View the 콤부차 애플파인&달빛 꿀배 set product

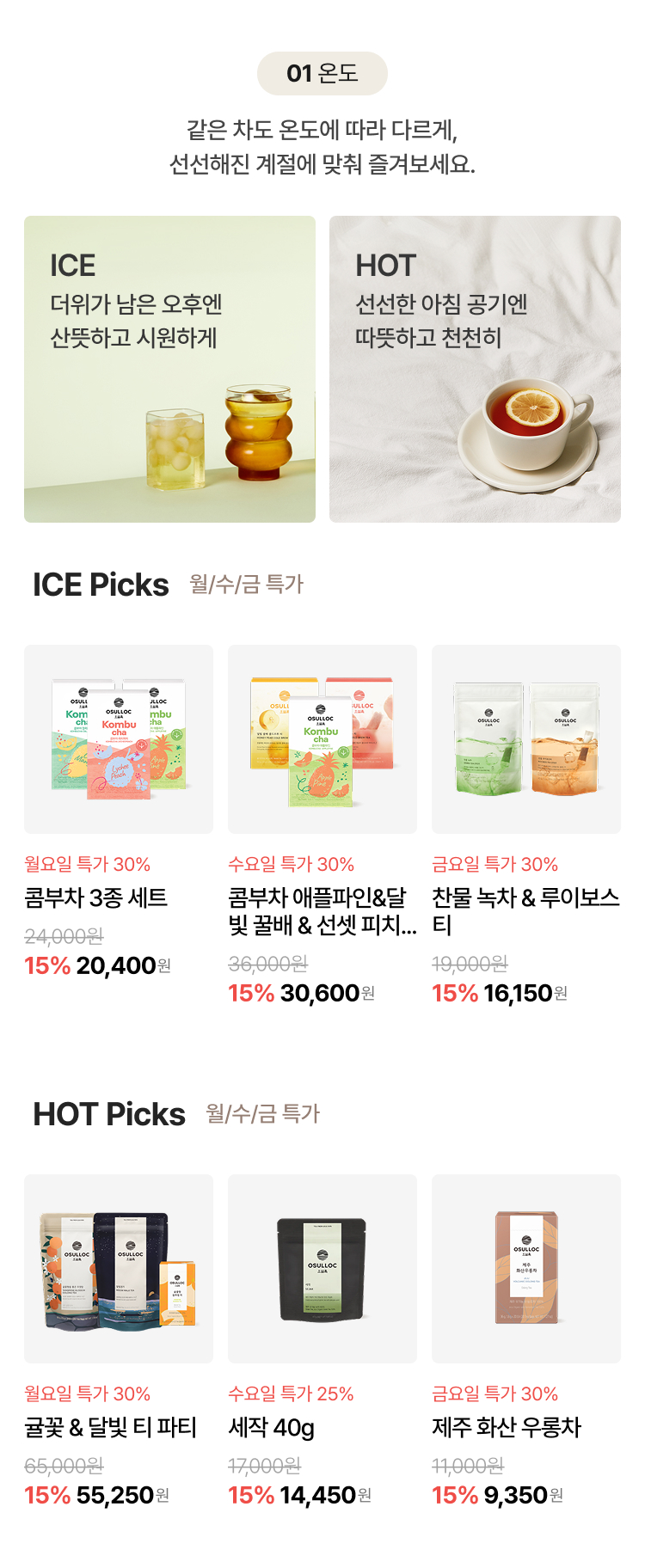pos(322,826)
